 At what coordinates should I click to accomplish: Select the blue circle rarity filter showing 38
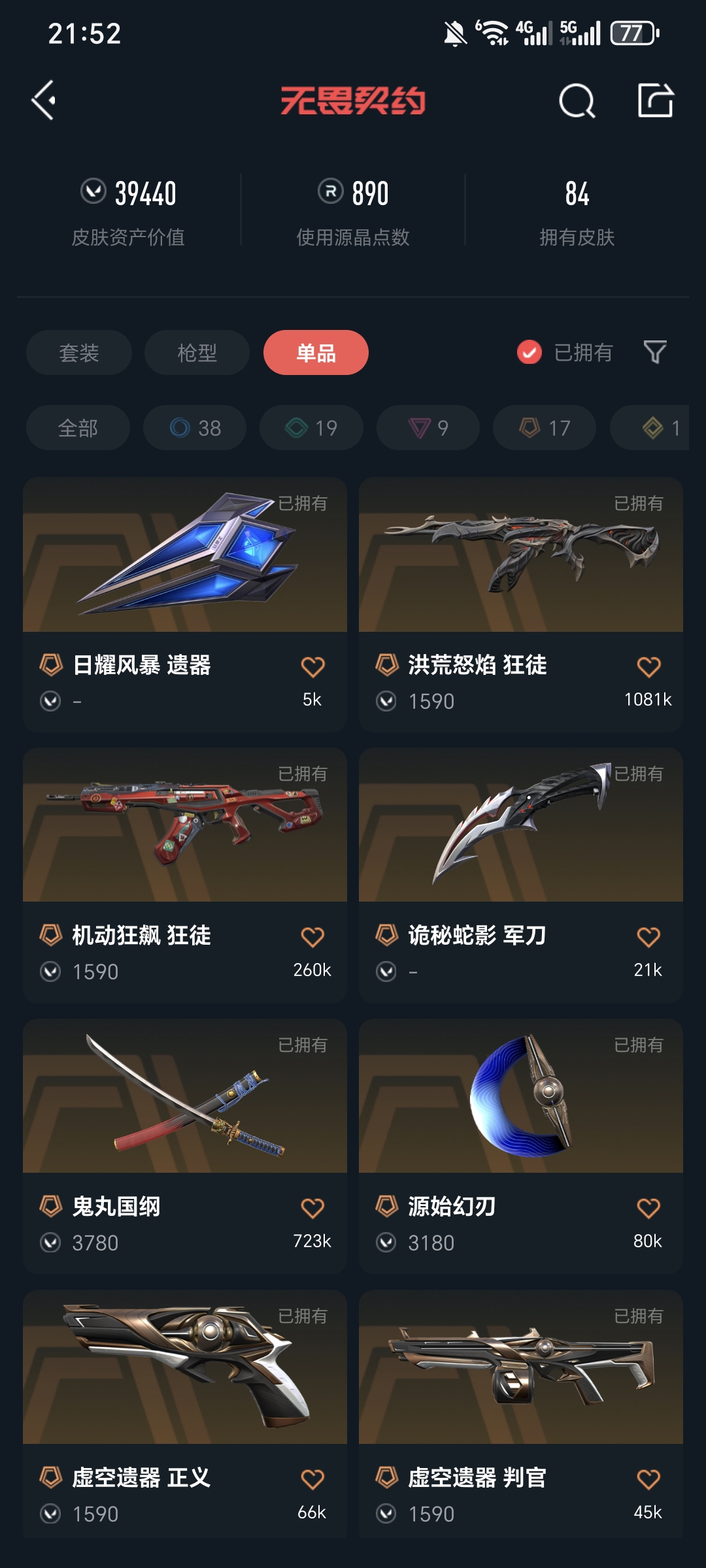(x=194, y=428)
